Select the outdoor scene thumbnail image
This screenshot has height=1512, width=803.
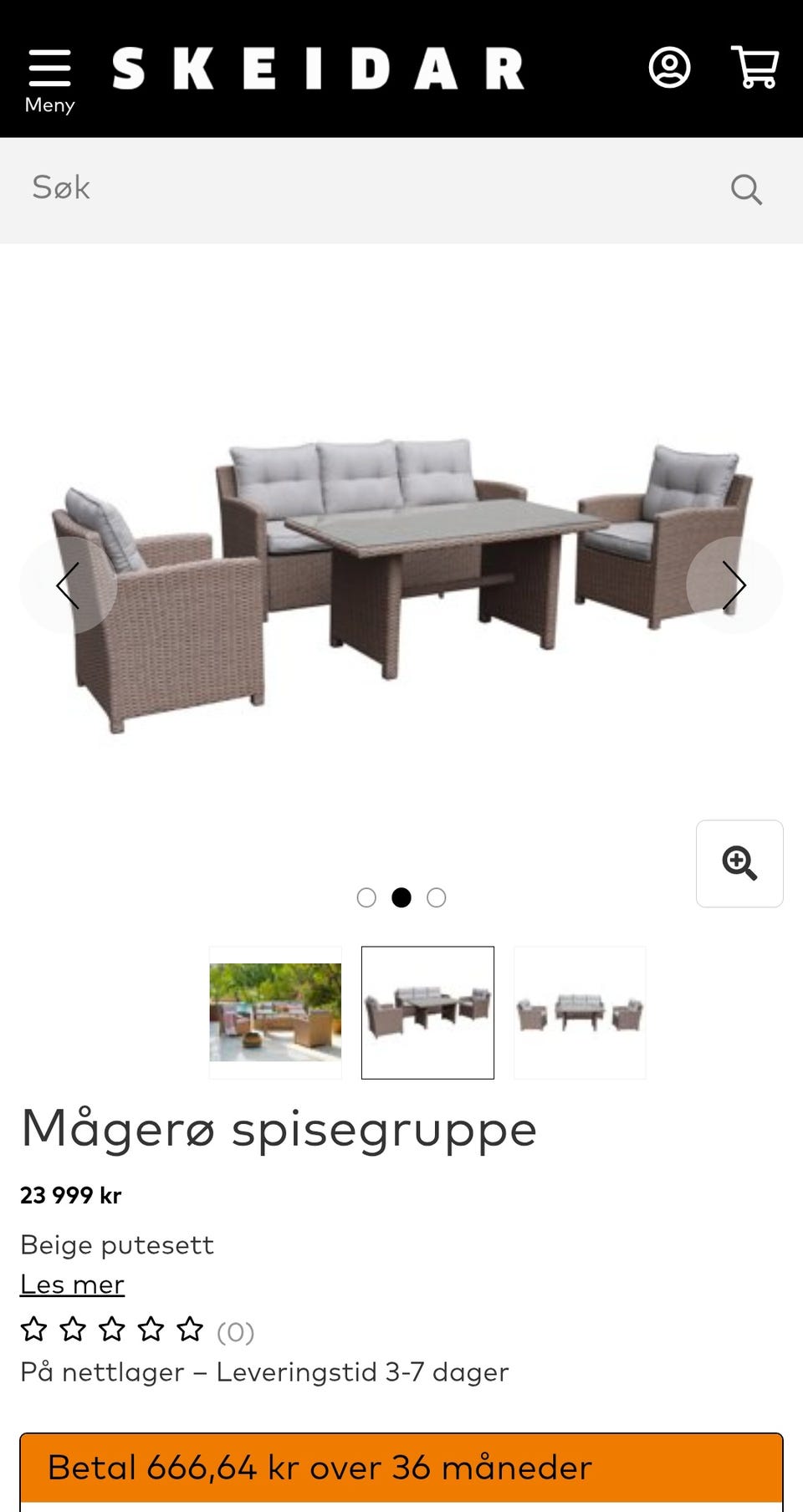coord(275,1012)
